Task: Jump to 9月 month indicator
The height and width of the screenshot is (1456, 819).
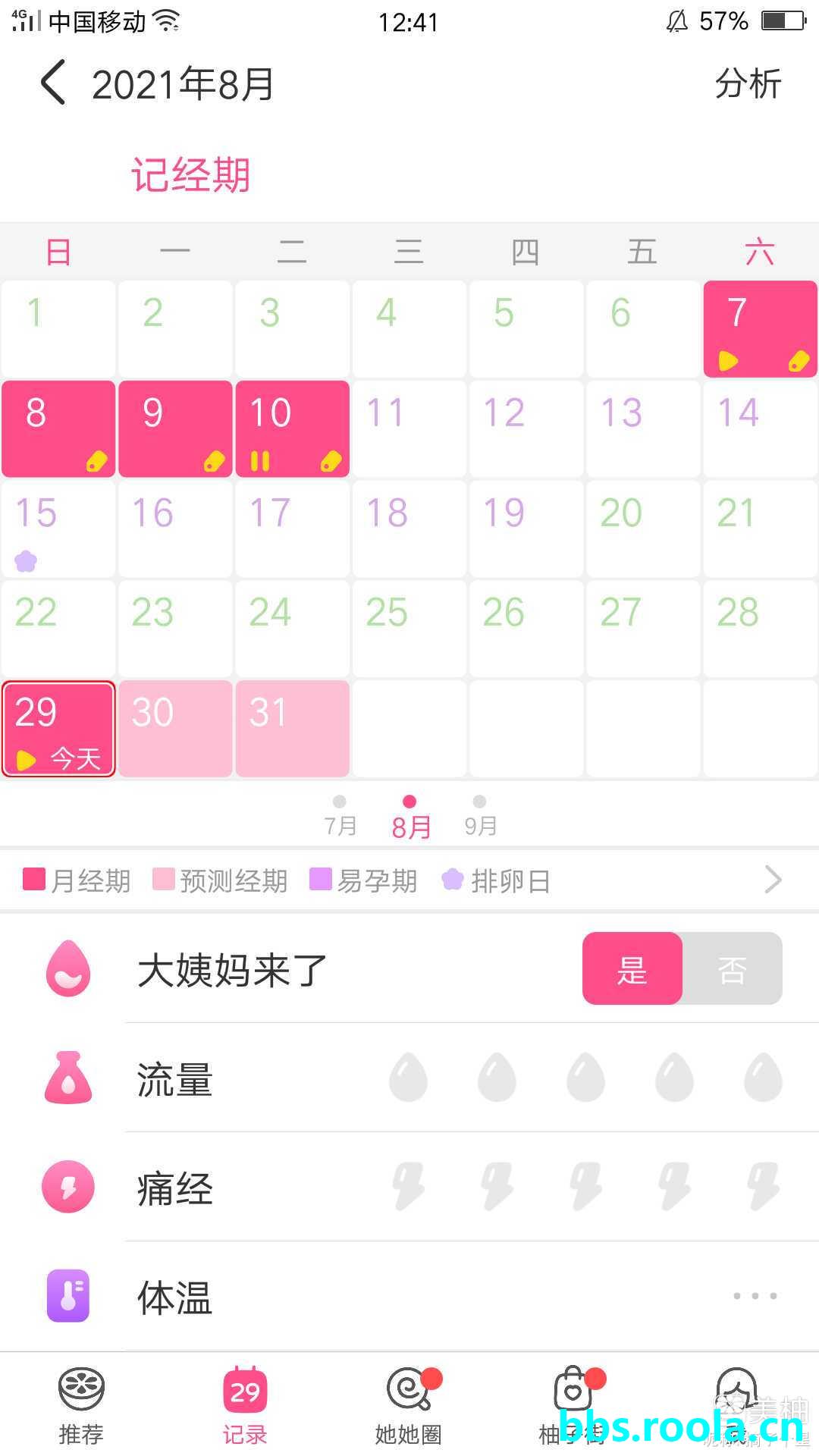Action: [x=480, y=816]
